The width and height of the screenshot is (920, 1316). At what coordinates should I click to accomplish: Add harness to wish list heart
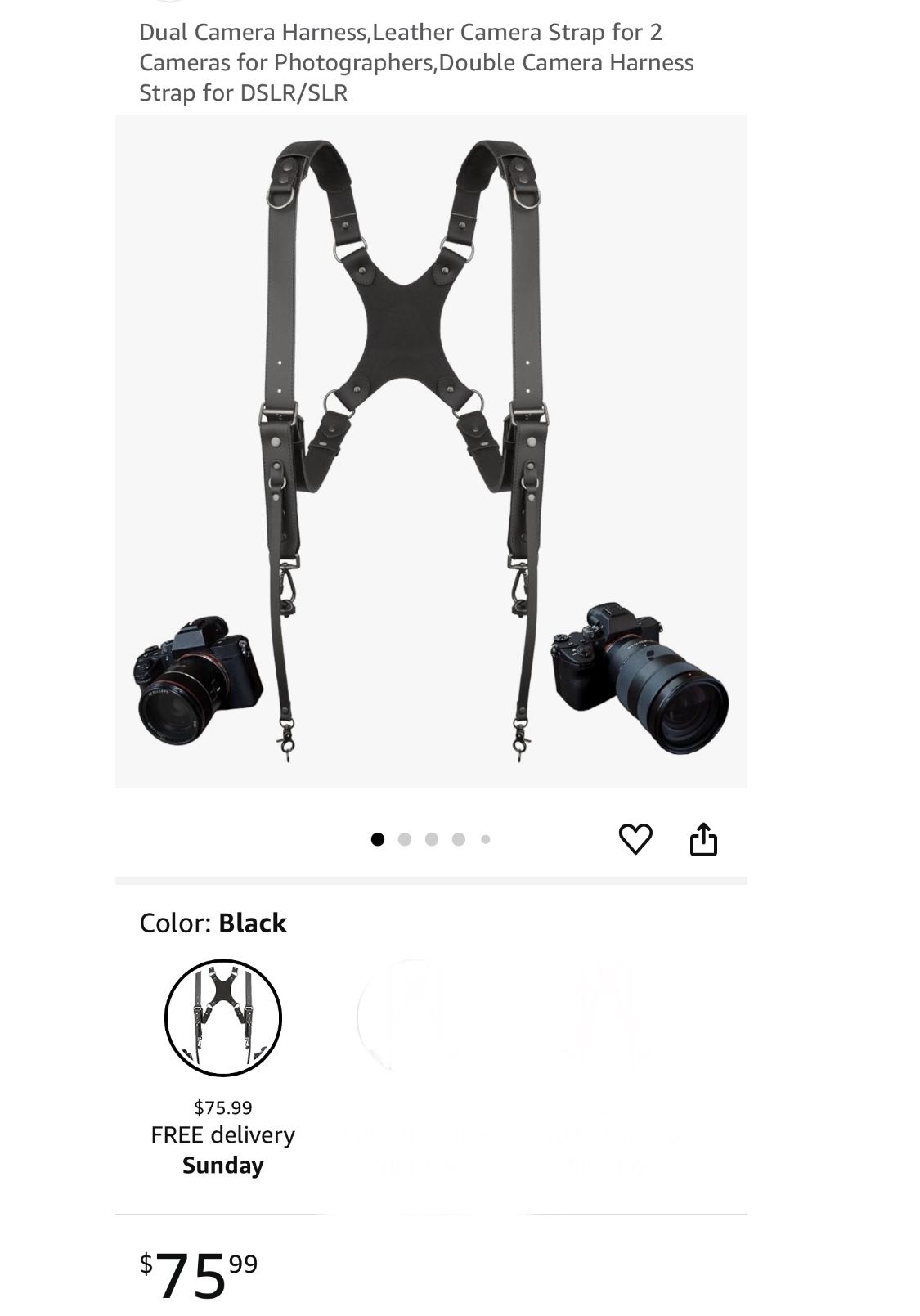point(635,839)
